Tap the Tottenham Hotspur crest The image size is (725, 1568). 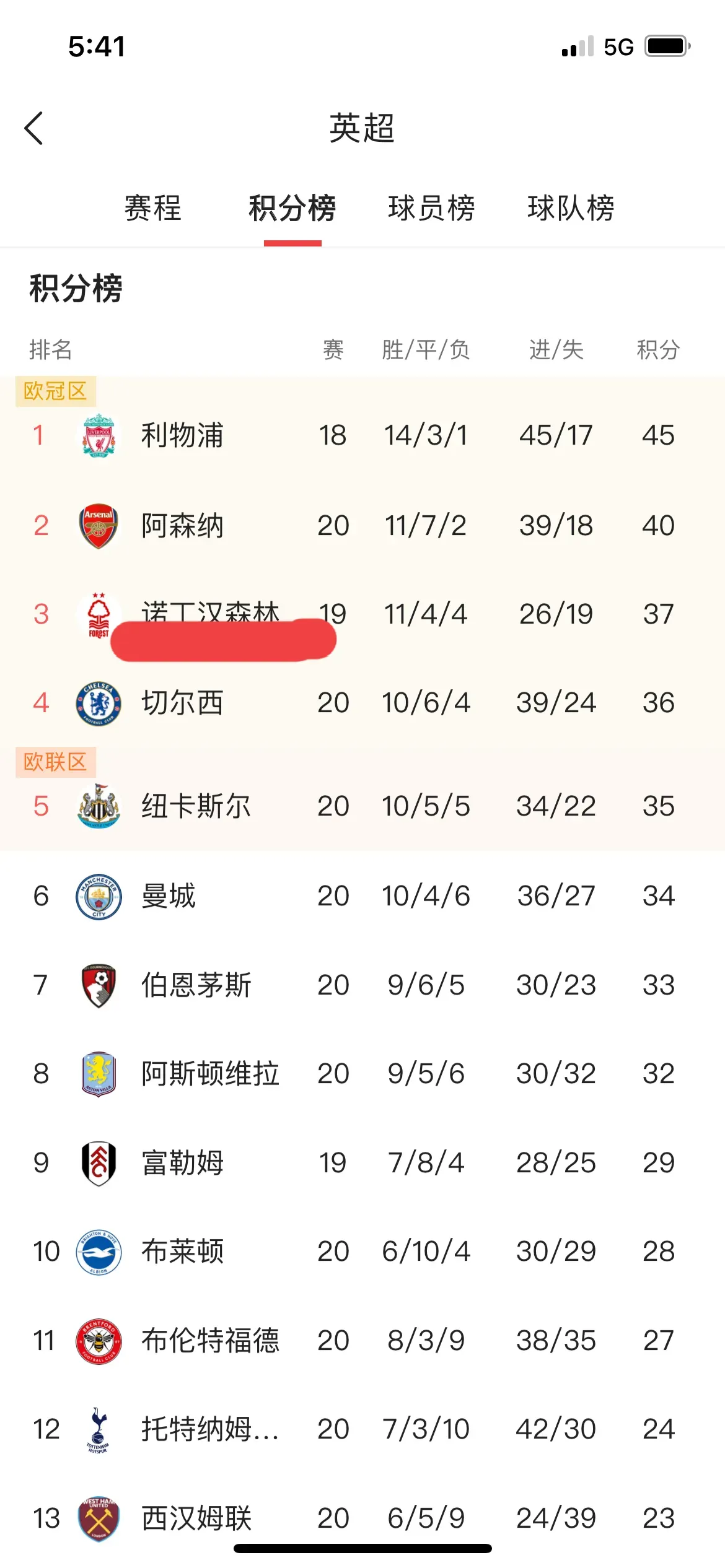point(97,1430)
